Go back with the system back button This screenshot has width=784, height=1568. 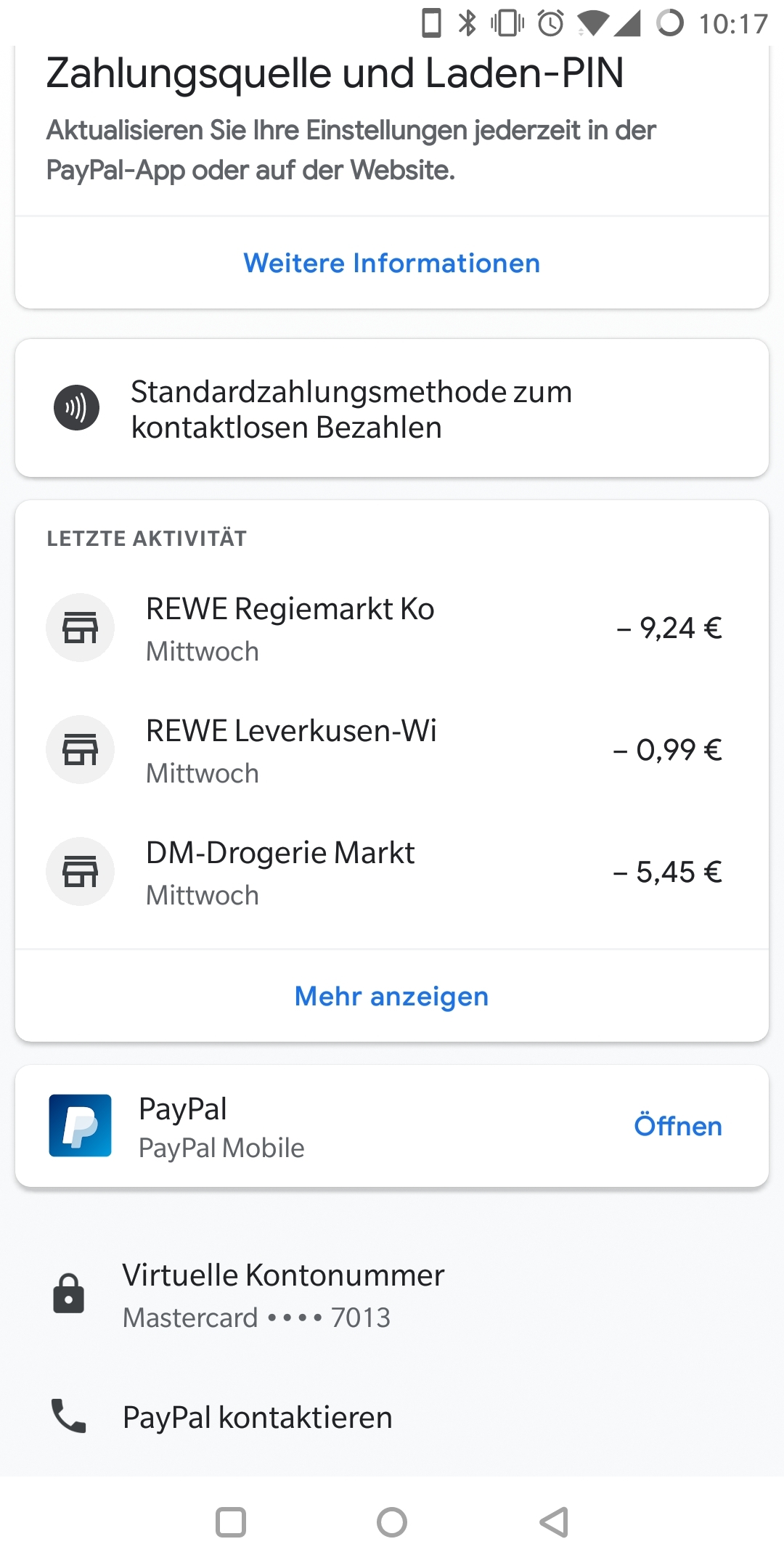click(x=554, y=1522)
